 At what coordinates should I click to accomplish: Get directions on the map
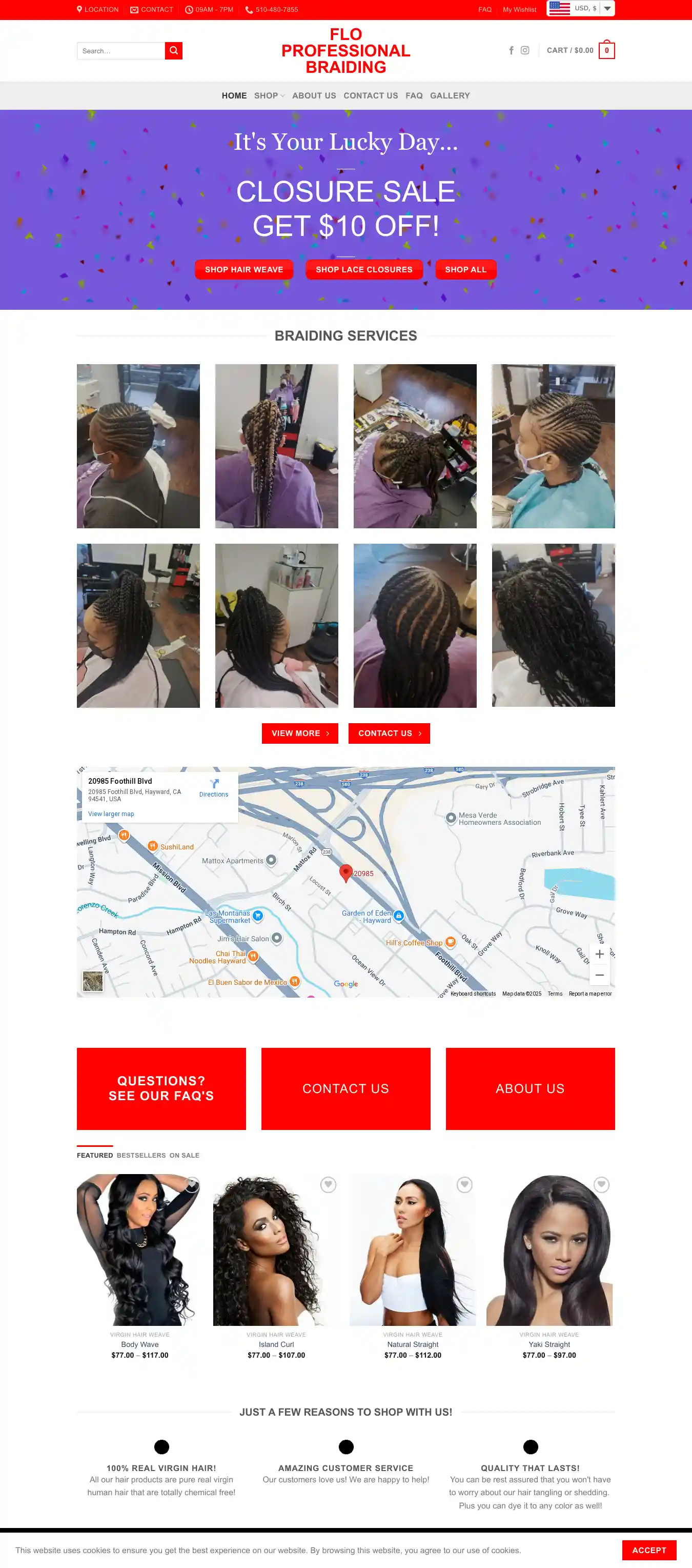[x=213, y=788]
